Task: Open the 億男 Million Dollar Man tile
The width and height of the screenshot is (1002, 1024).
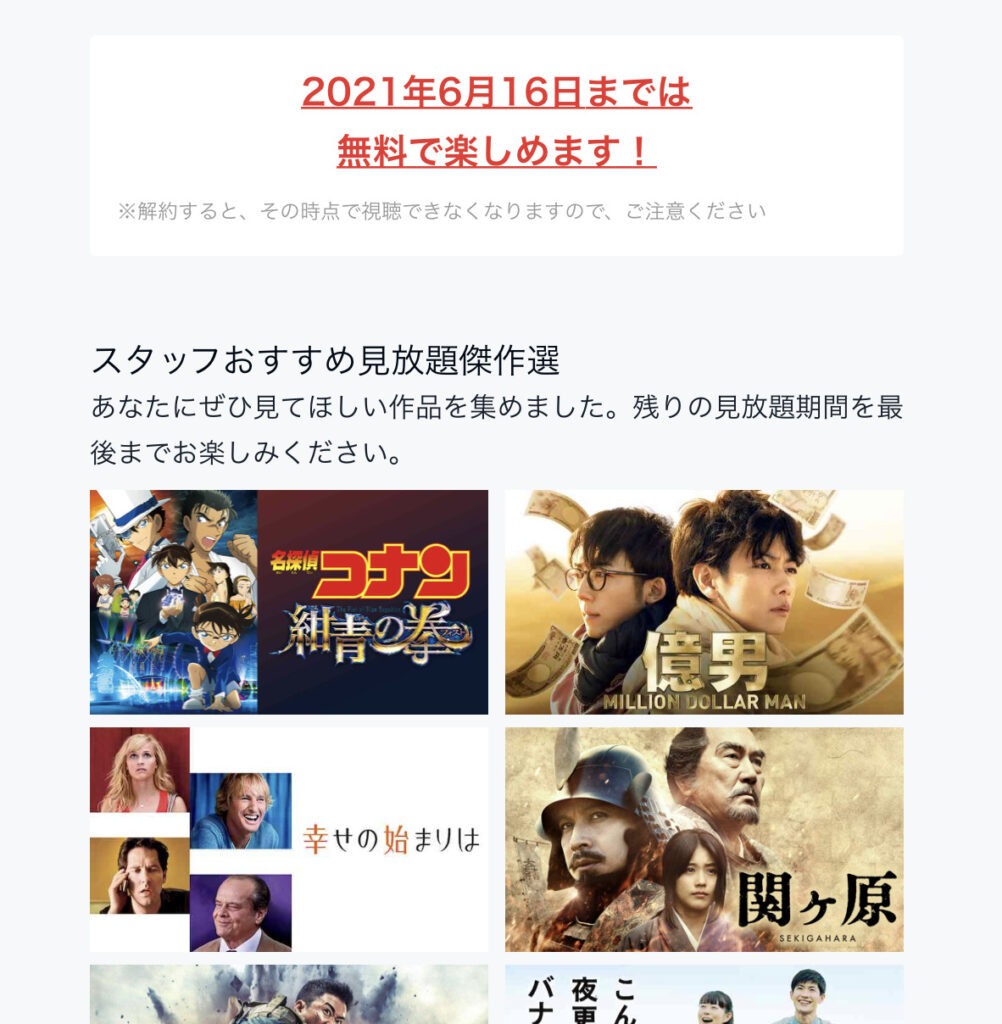Action: click(704, 602)
